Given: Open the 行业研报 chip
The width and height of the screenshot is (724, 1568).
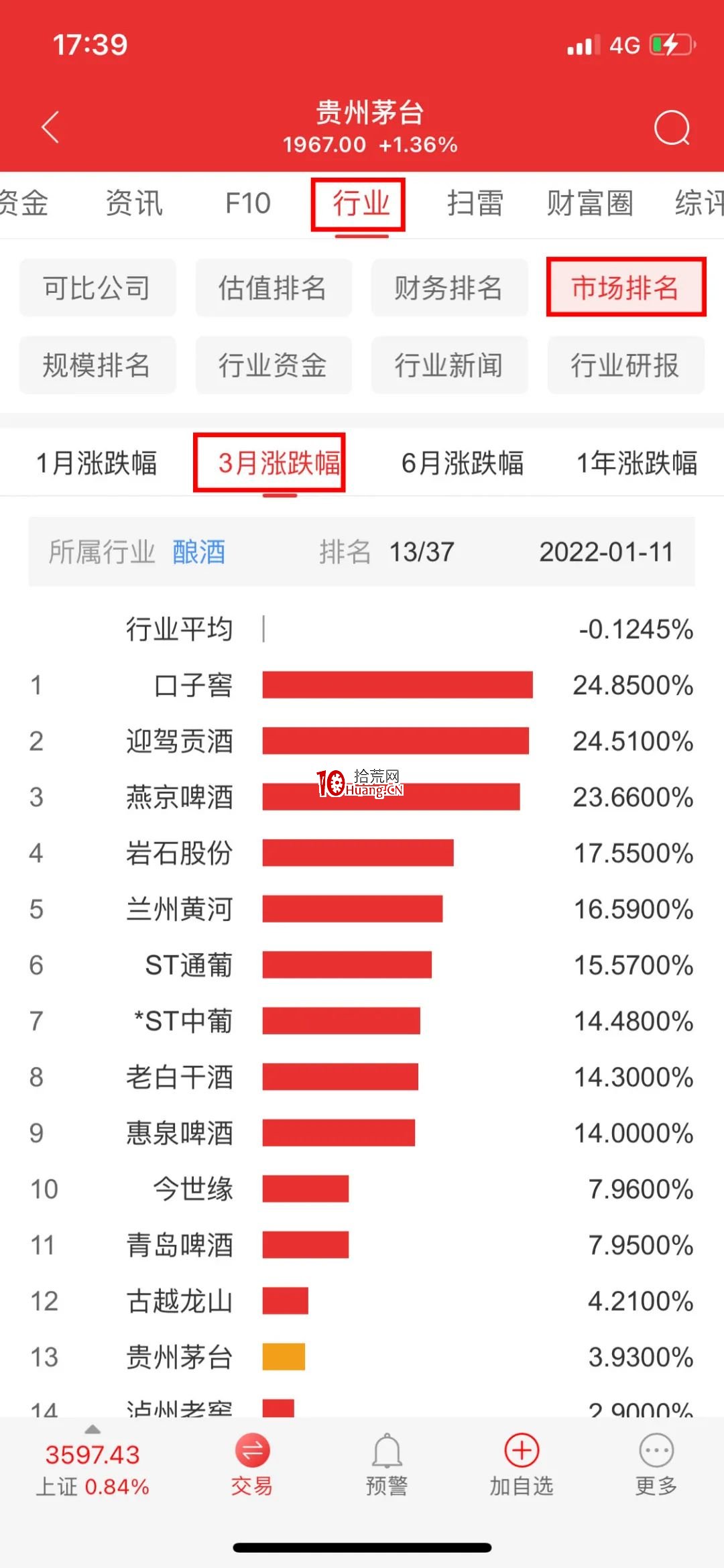Looking at the screenshot, I should [625, 365].
